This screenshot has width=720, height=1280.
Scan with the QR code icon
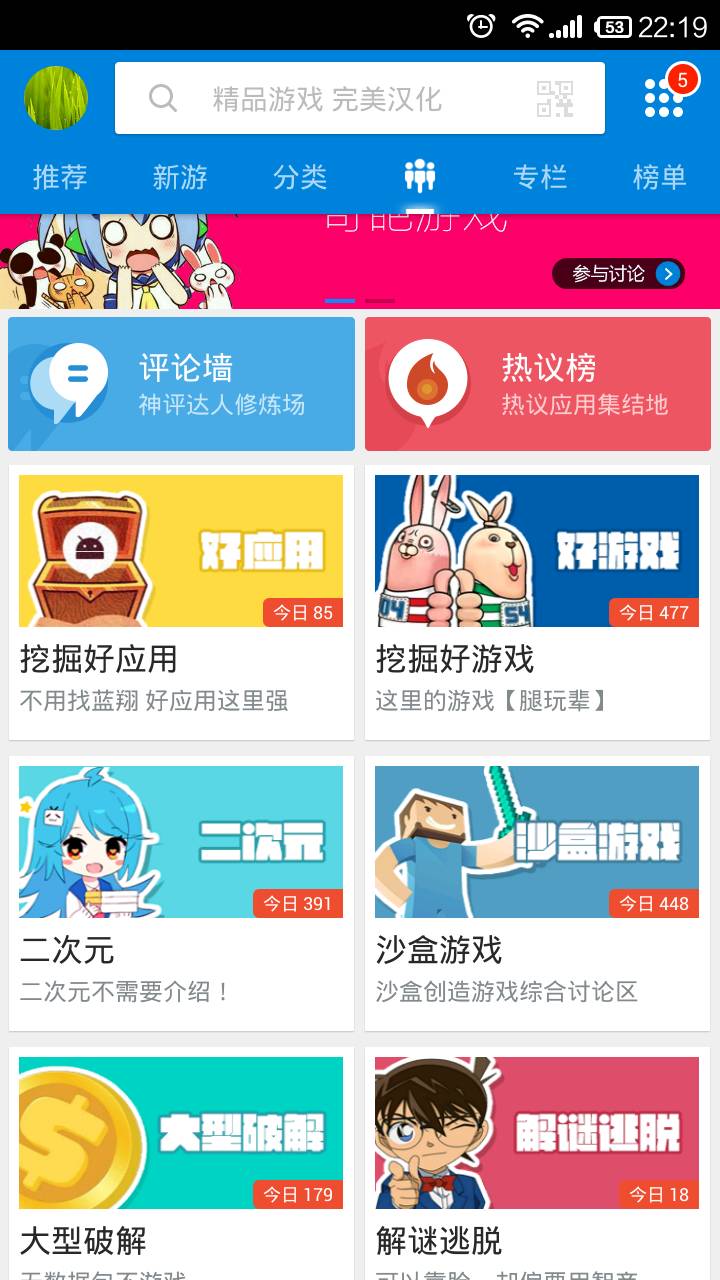(555, 98)
